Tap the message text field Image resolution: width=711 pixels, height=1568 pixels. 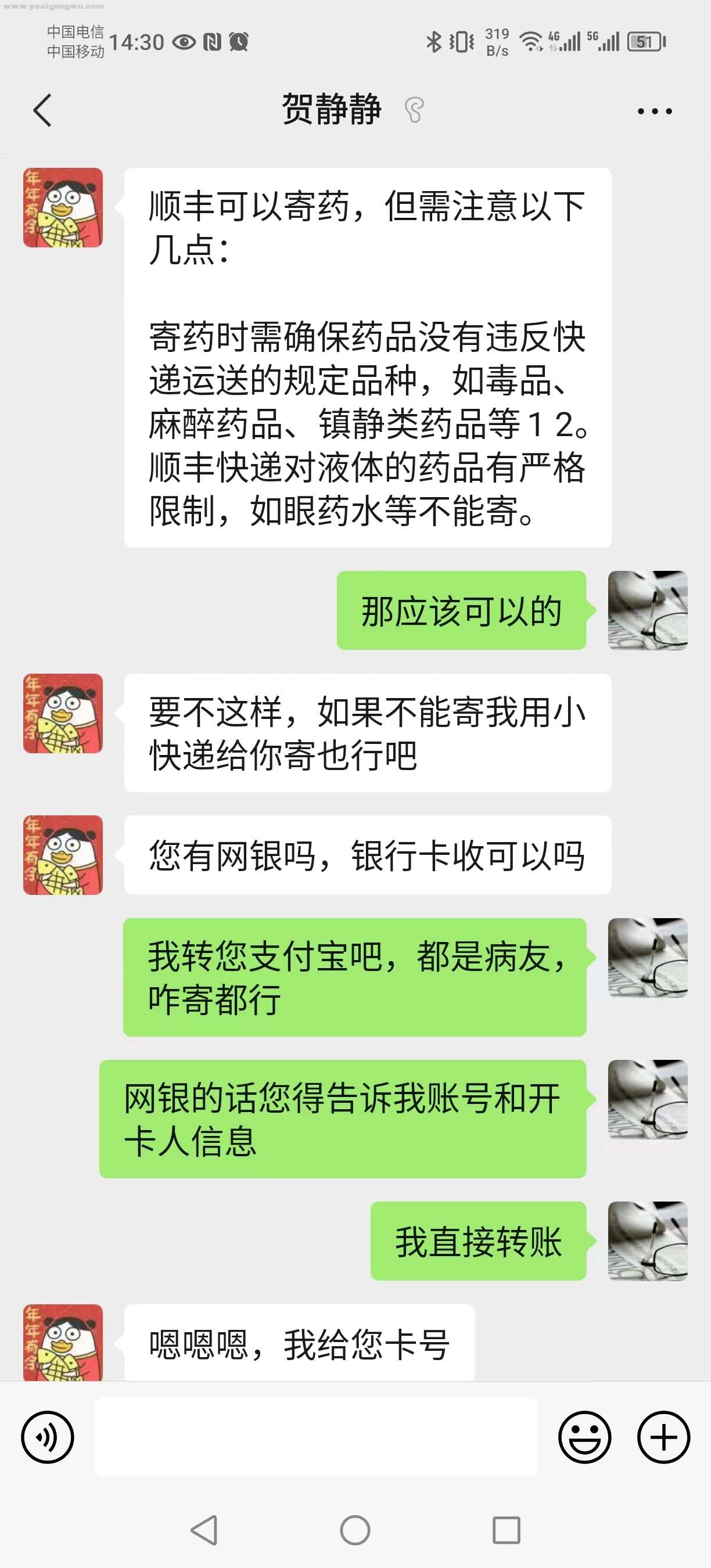[x=315, y=1437]
